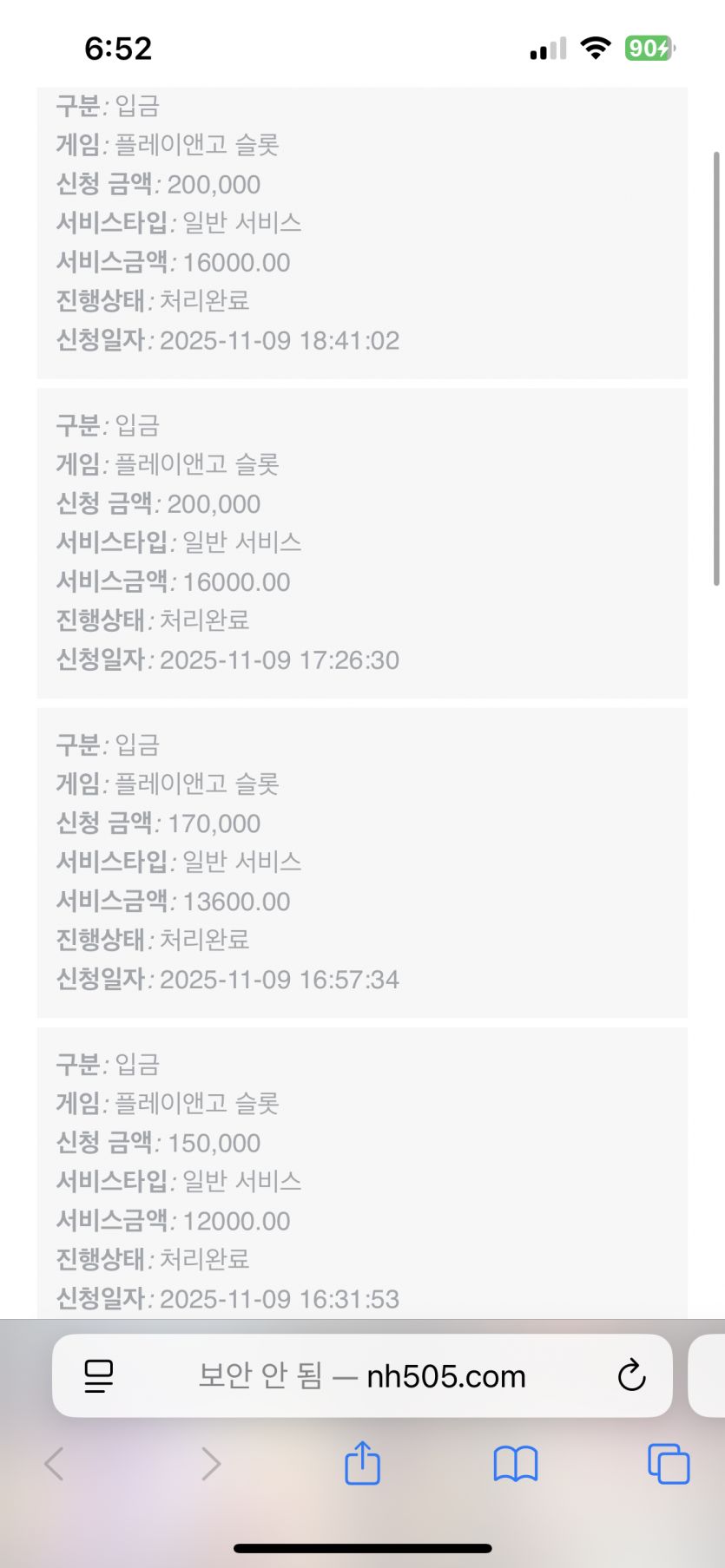Open the page menu icon in the address bar

tap(99, 1376)
